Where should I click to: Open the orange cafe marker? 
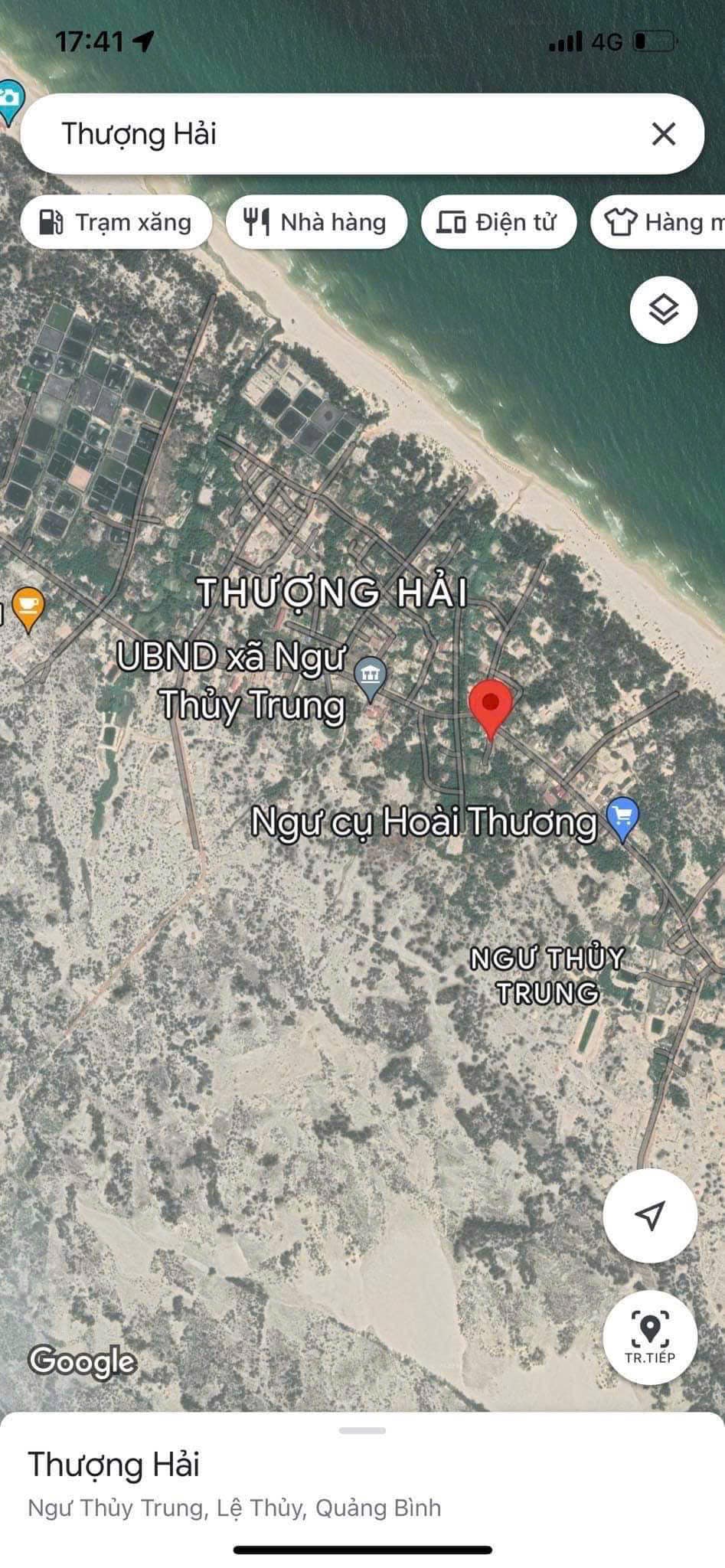point(28,607)
